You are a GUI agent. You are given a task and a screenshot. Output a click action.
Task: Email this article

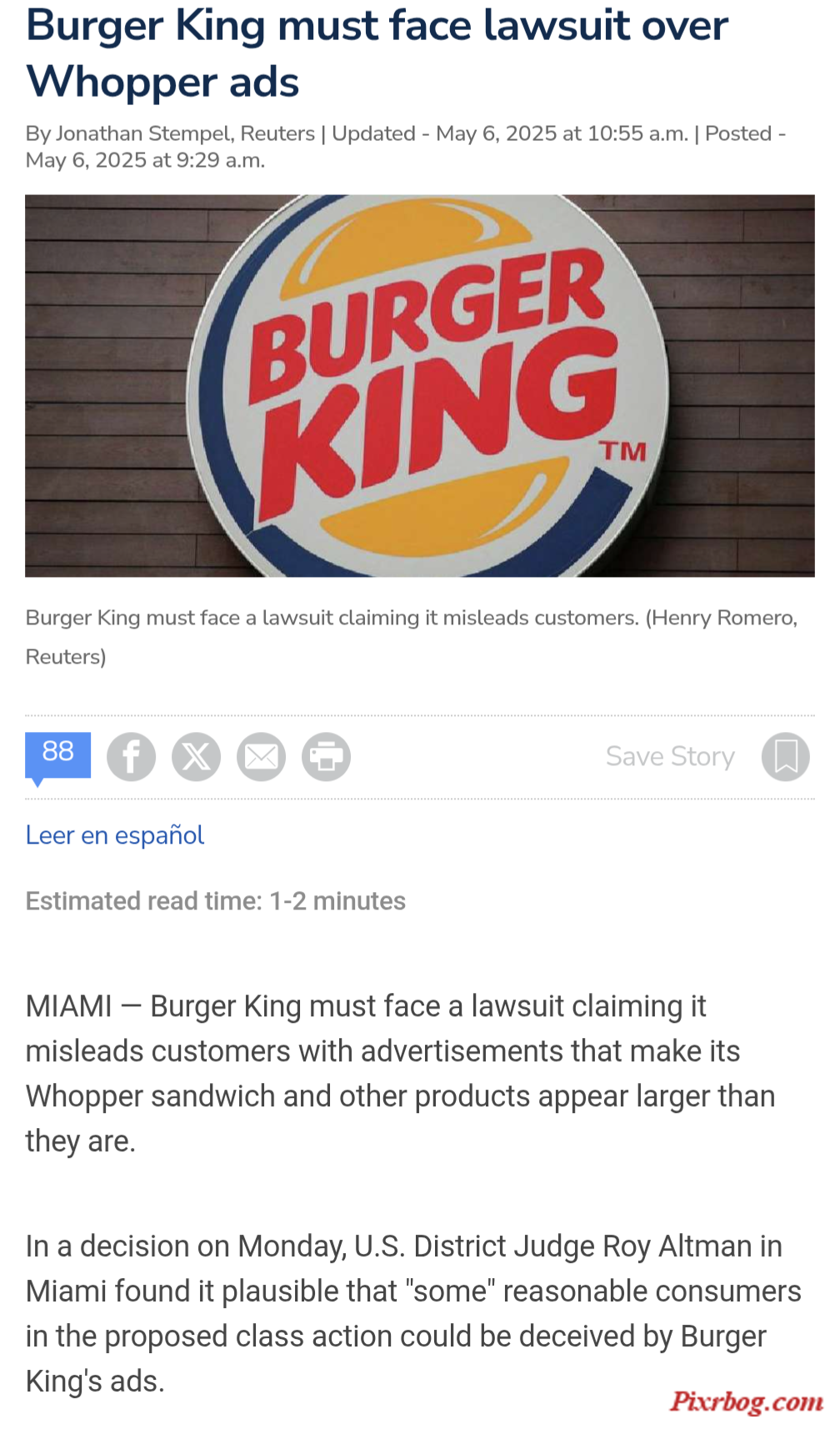point(261,757)
